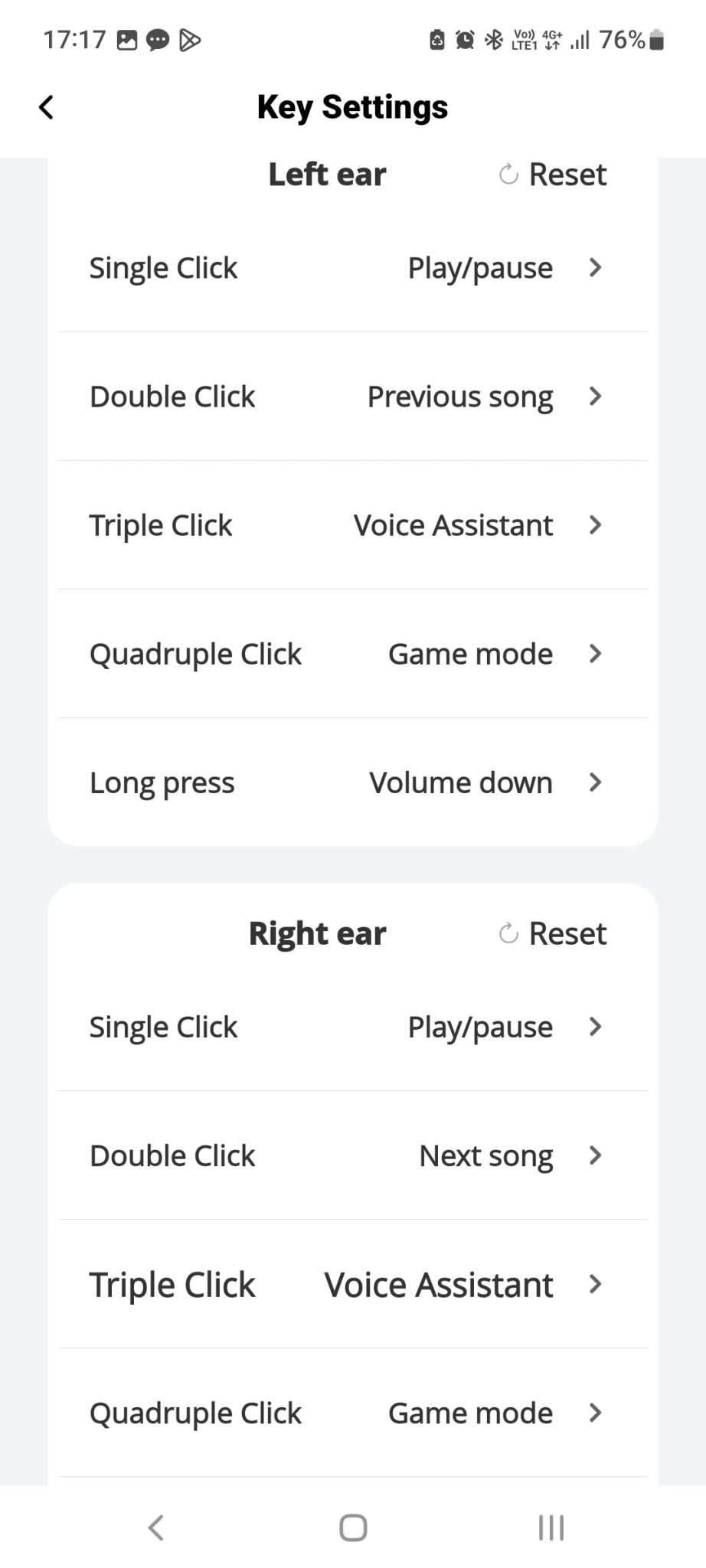706x1568 pixels.
Task: Edit Right ear Quadruple Click Game mode
Action: point(352,1413)
